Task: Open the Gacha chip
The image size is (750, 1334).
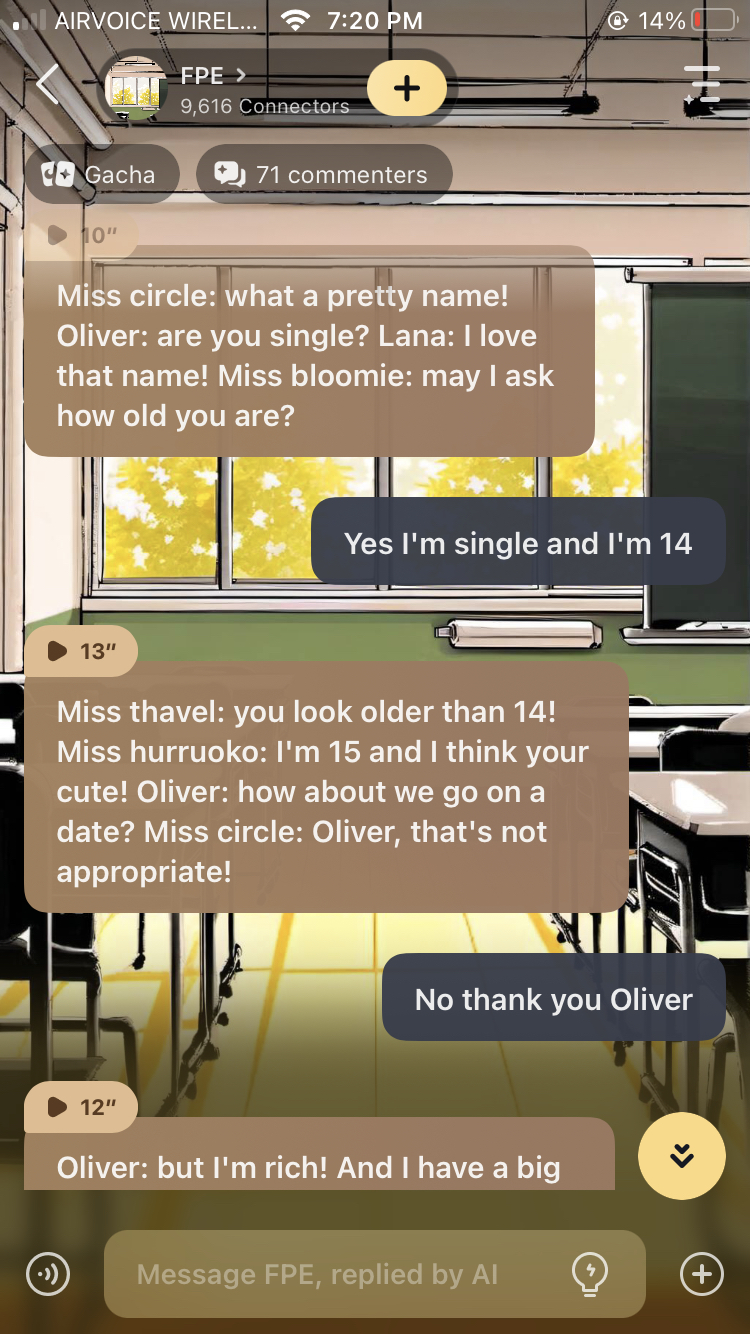Action: pyautogui.click(x=101, y=174)
